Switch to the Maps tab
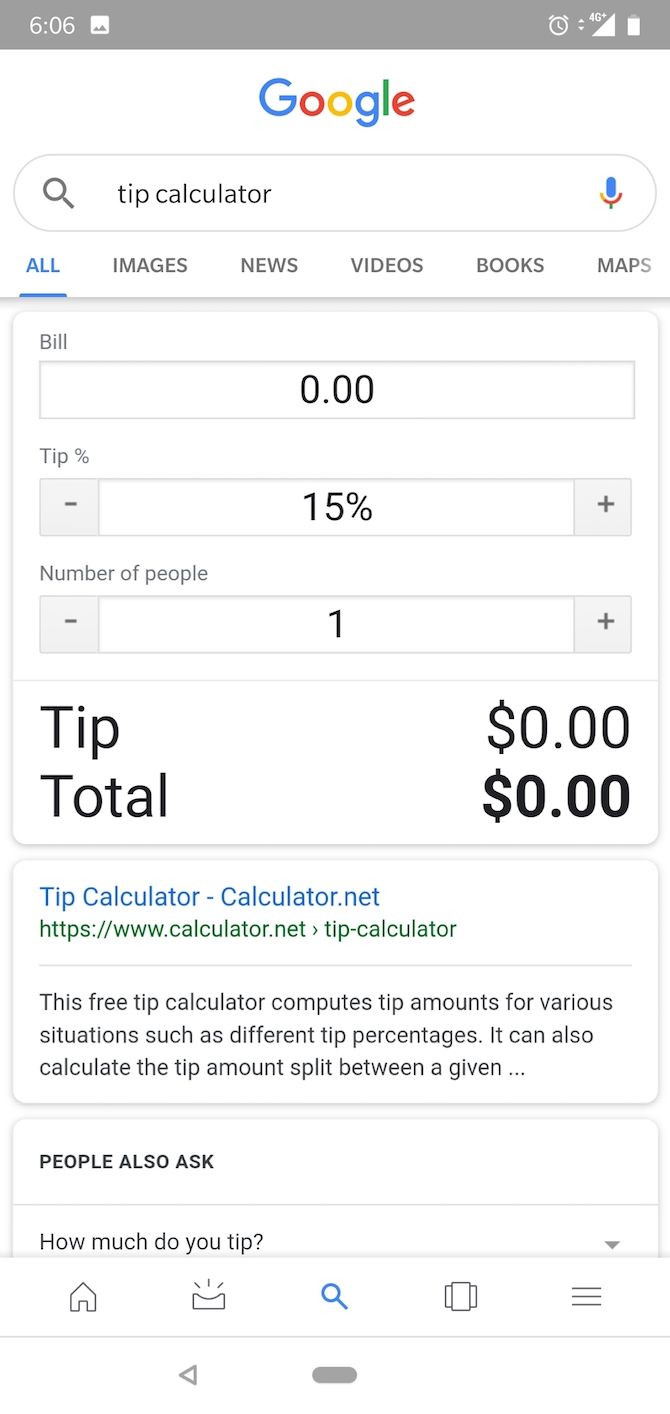670x1414 pixels. click(624, 265)
